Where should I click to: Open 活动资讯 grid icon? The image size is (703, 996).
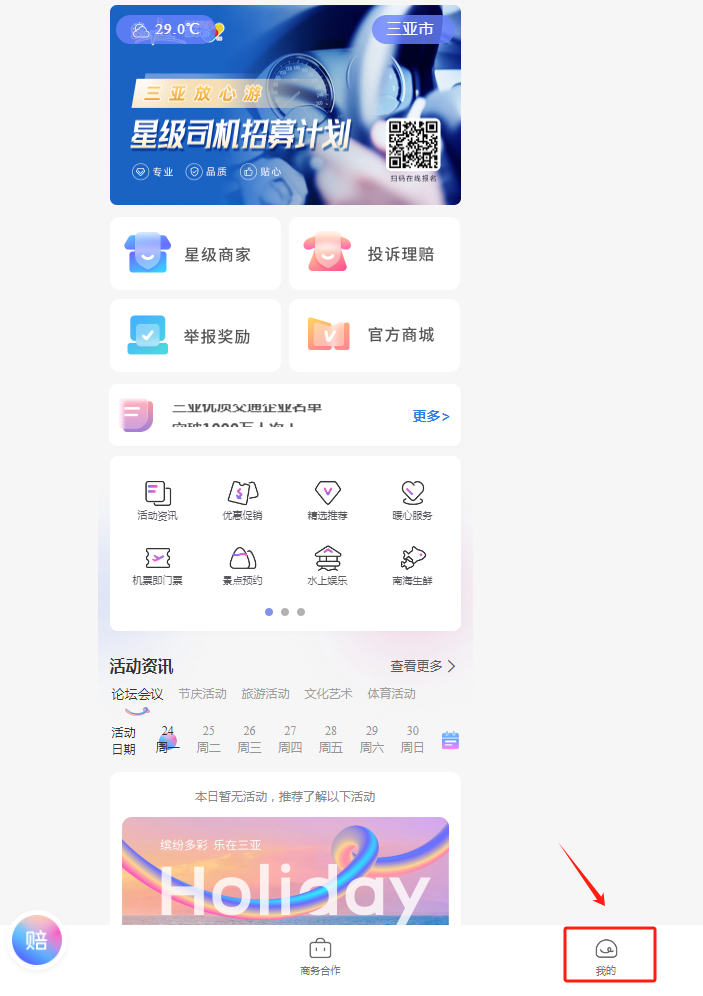(x=157, y=500)
